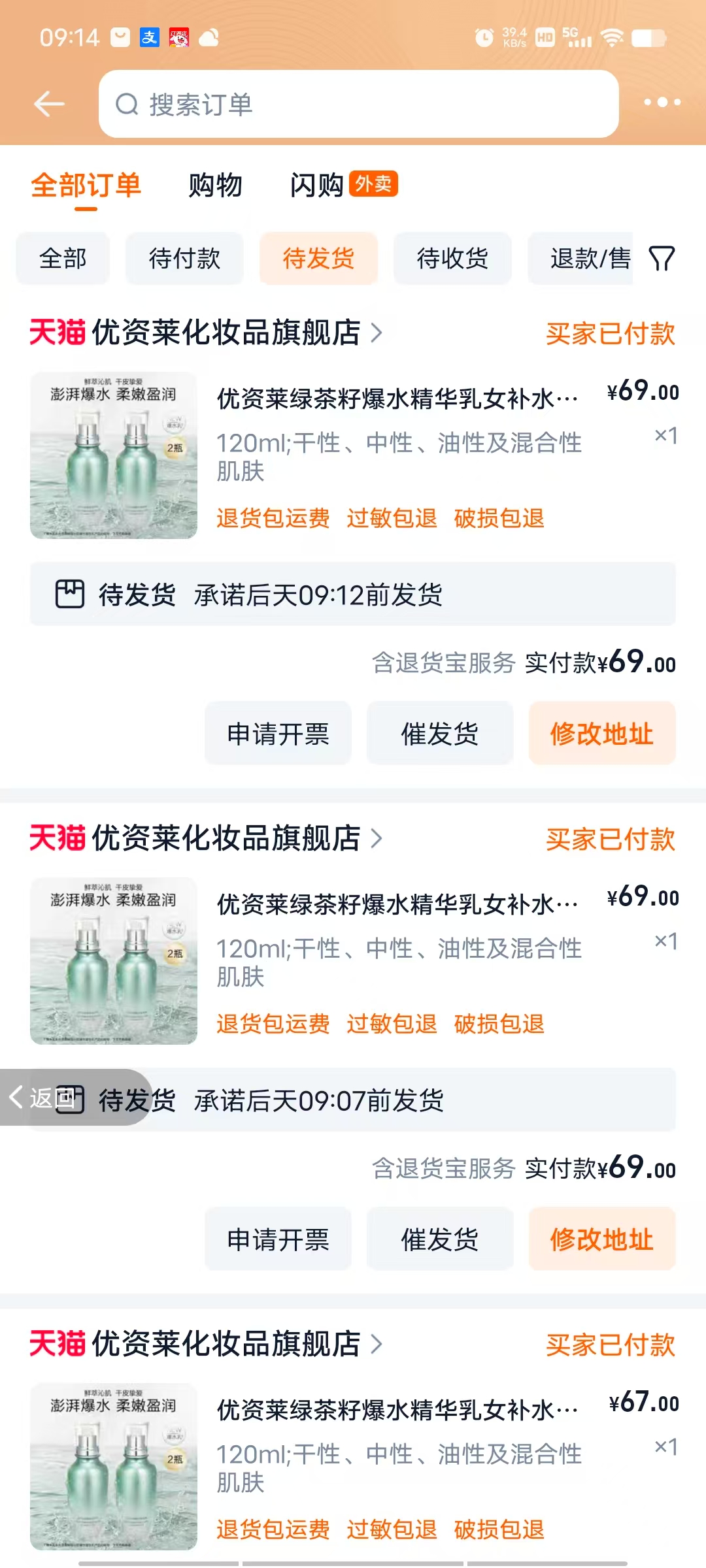Tap the back arrow at top left
Image resolution: width=706 pixels, height=1568 pixels.
coord(50,105)
